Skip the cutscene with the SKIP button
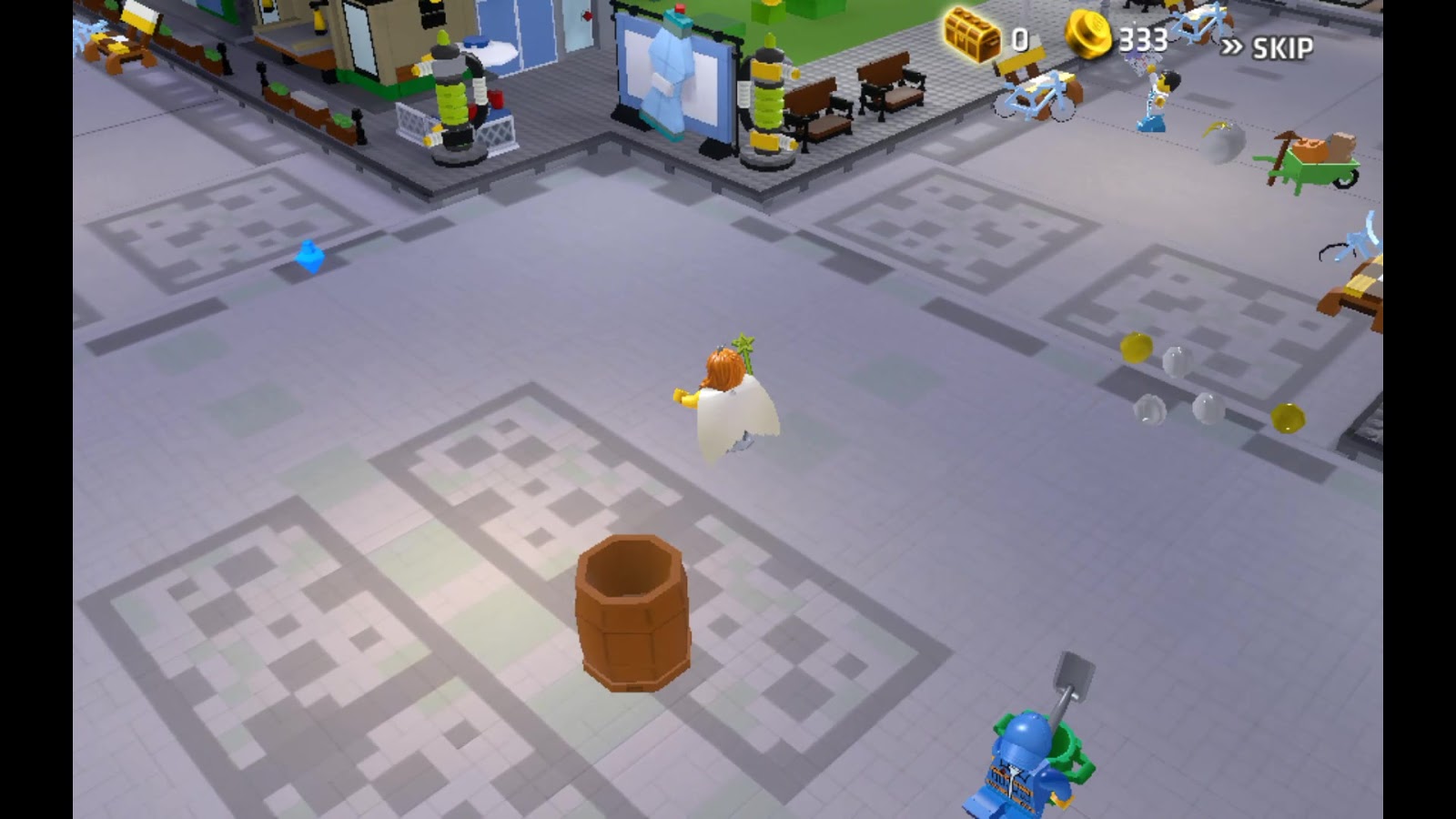Image resolution: width=1456 pixels, height=819 pixels. pos(1269,47)
